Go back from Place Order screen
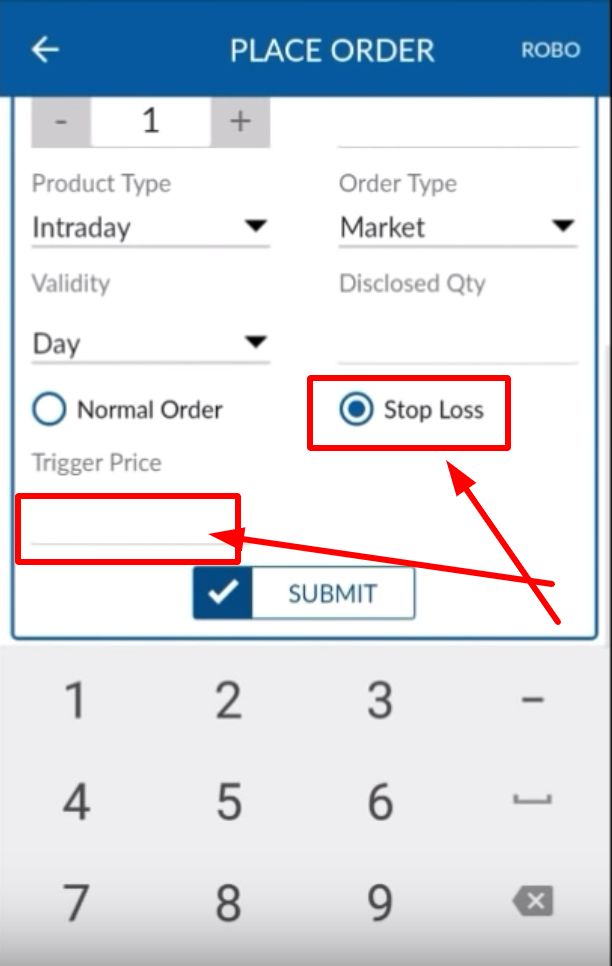 tap(45, 50)
